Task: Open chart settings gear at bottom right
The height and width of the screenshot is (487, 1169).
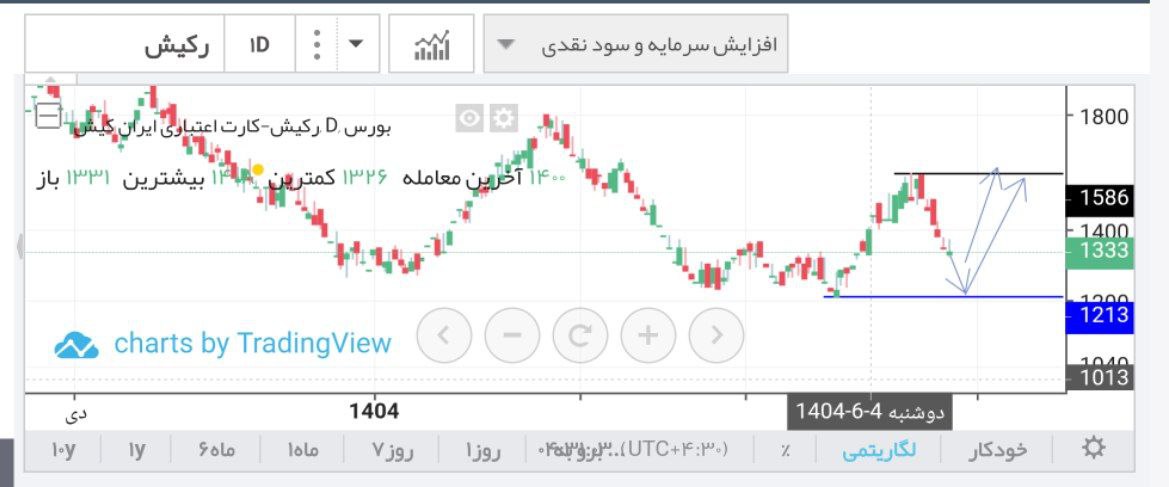Action: pos(1094,449)
